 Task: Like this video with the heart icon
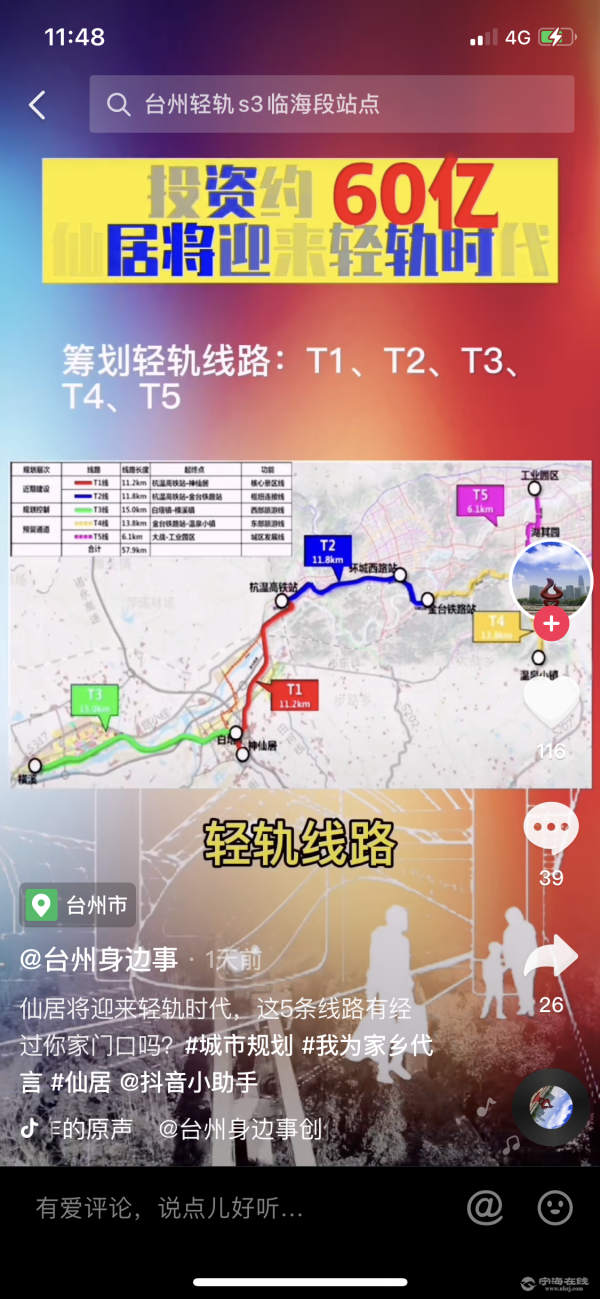[x=551, y=702]
